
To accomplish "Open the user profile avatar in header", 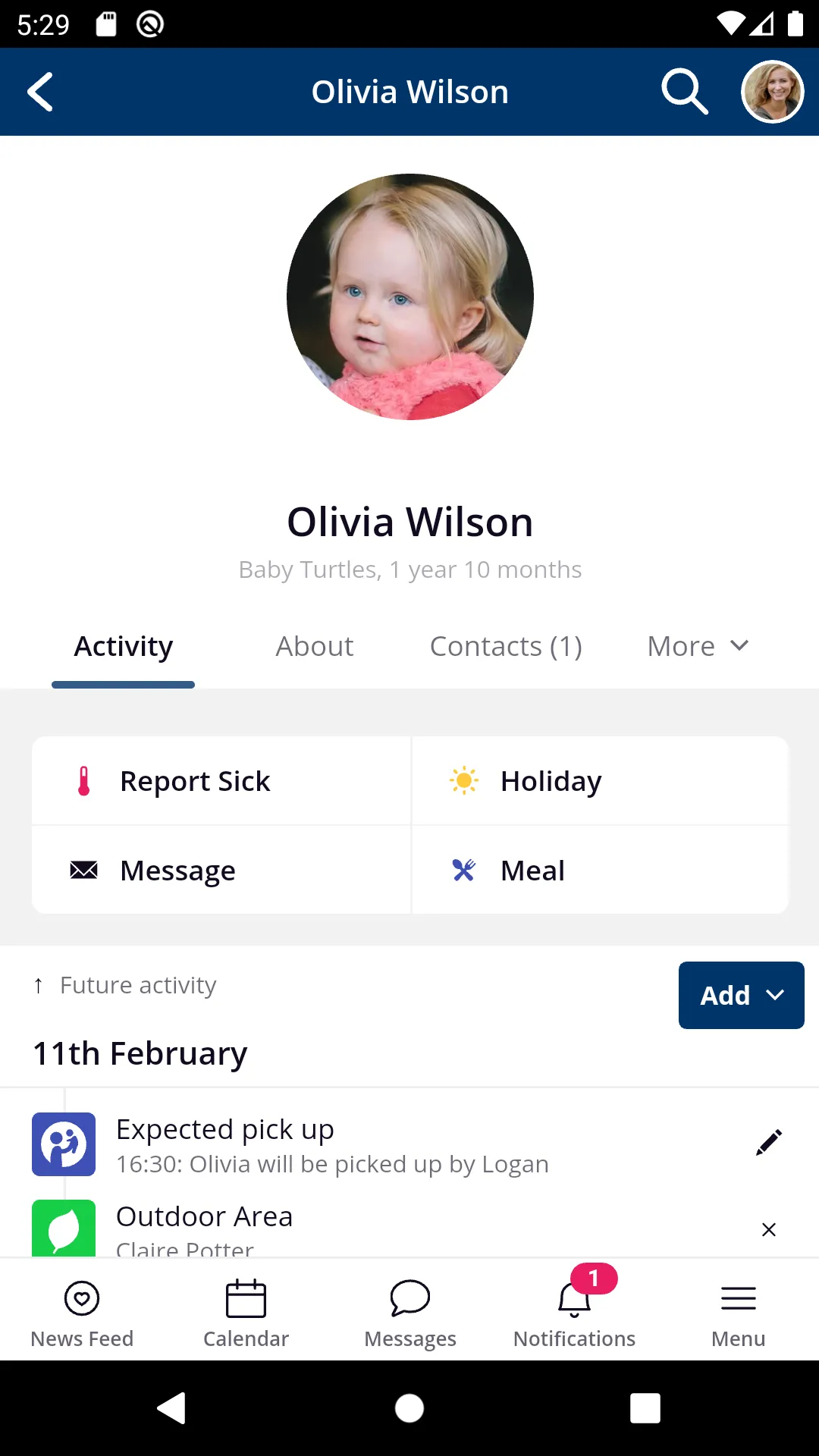I will tap(772, 92).
